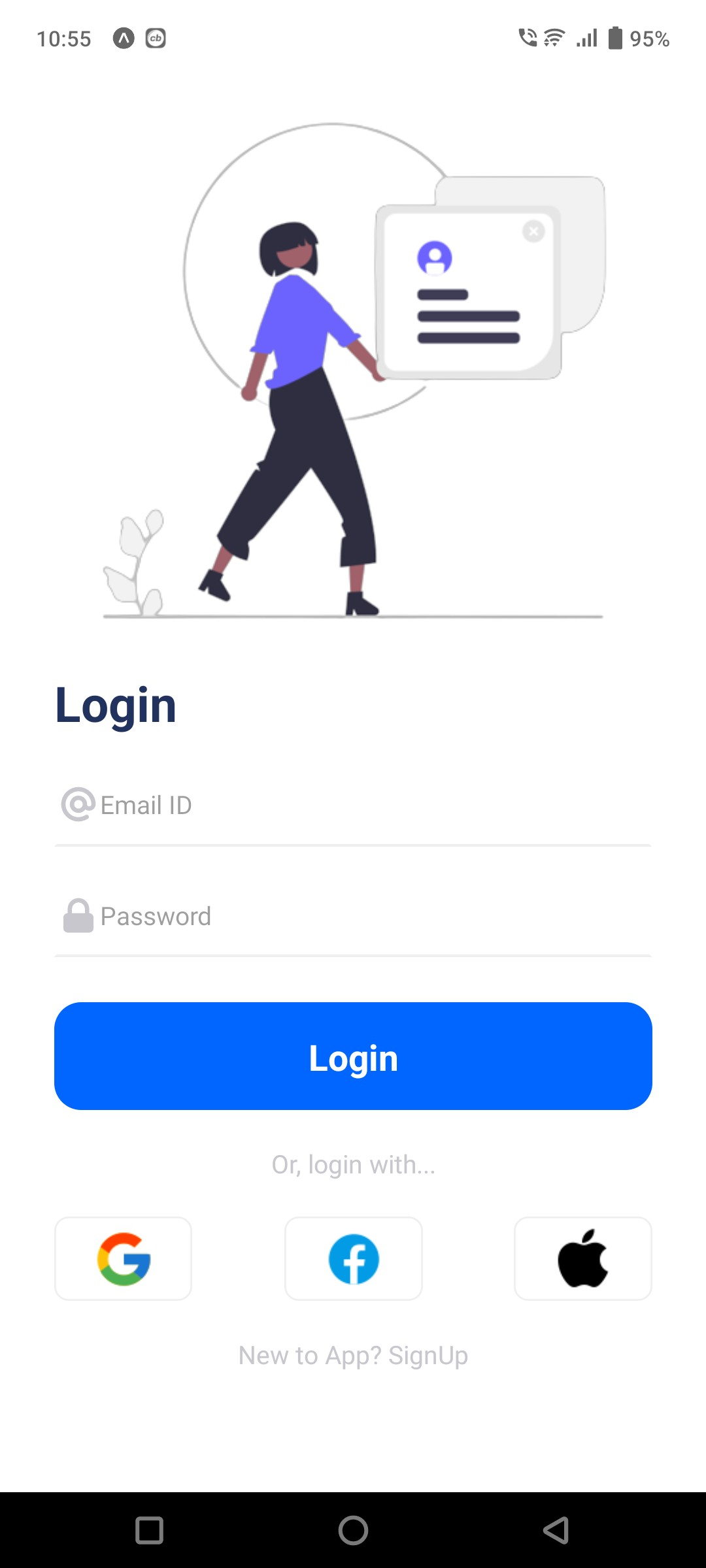The image size is (706, 1568).
Task: Tap the walking person illustration
Action: [301, 405]
